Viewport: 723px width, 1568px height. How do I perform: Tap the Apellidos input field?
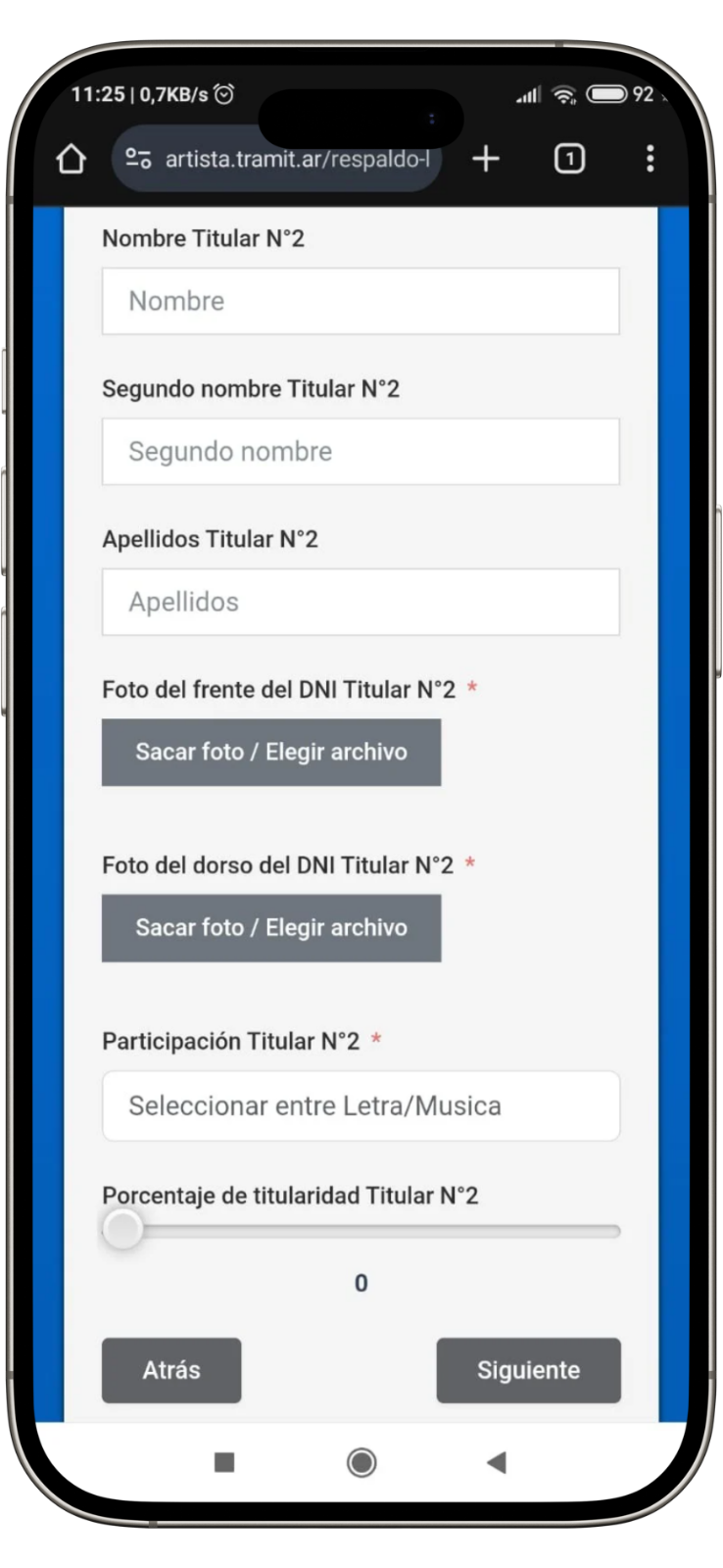pos(361,602)
